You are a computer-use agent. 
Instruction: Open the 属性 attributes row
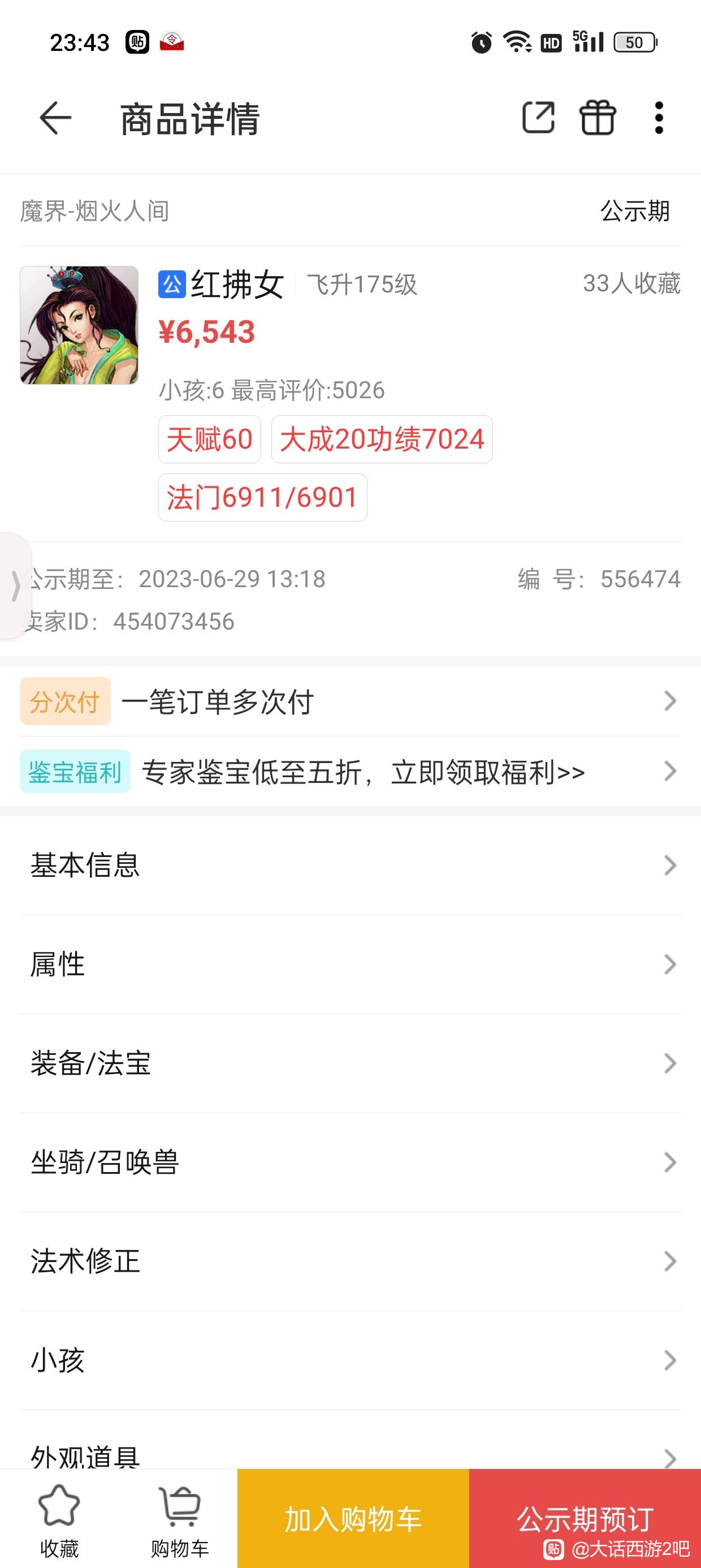pos(350,965)
